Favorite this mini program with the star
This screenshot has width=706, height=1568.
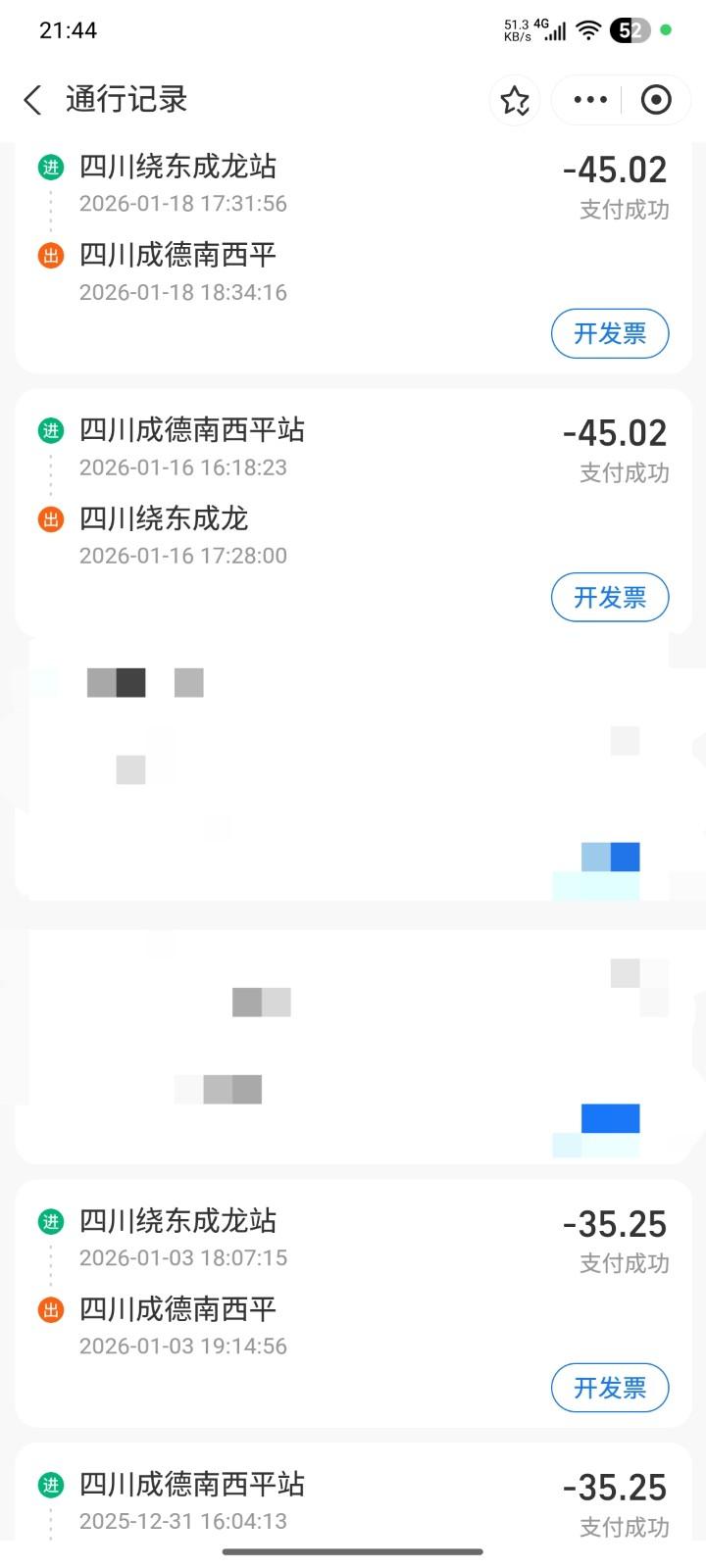tap(515, 100)
